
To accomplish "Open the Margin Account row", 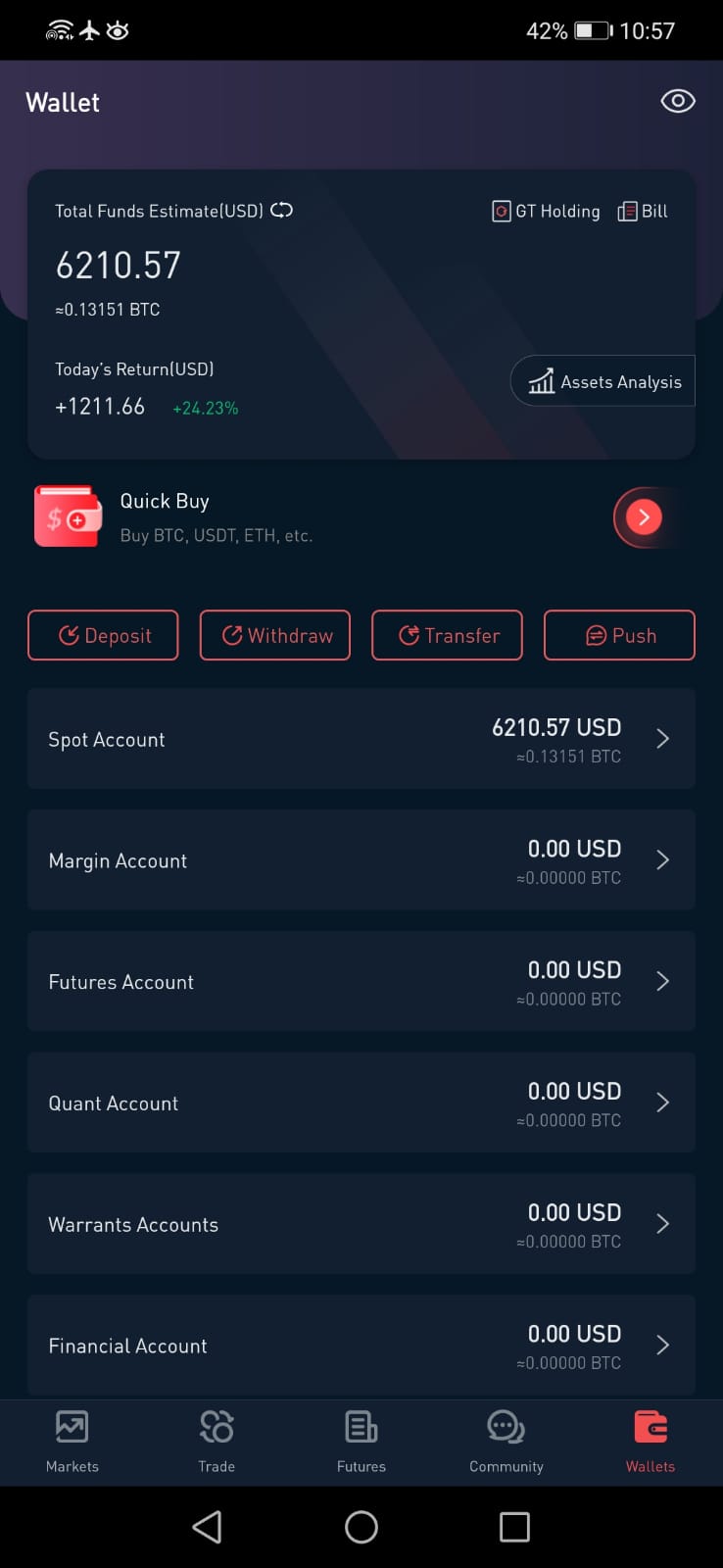I will tap(361, 860).
